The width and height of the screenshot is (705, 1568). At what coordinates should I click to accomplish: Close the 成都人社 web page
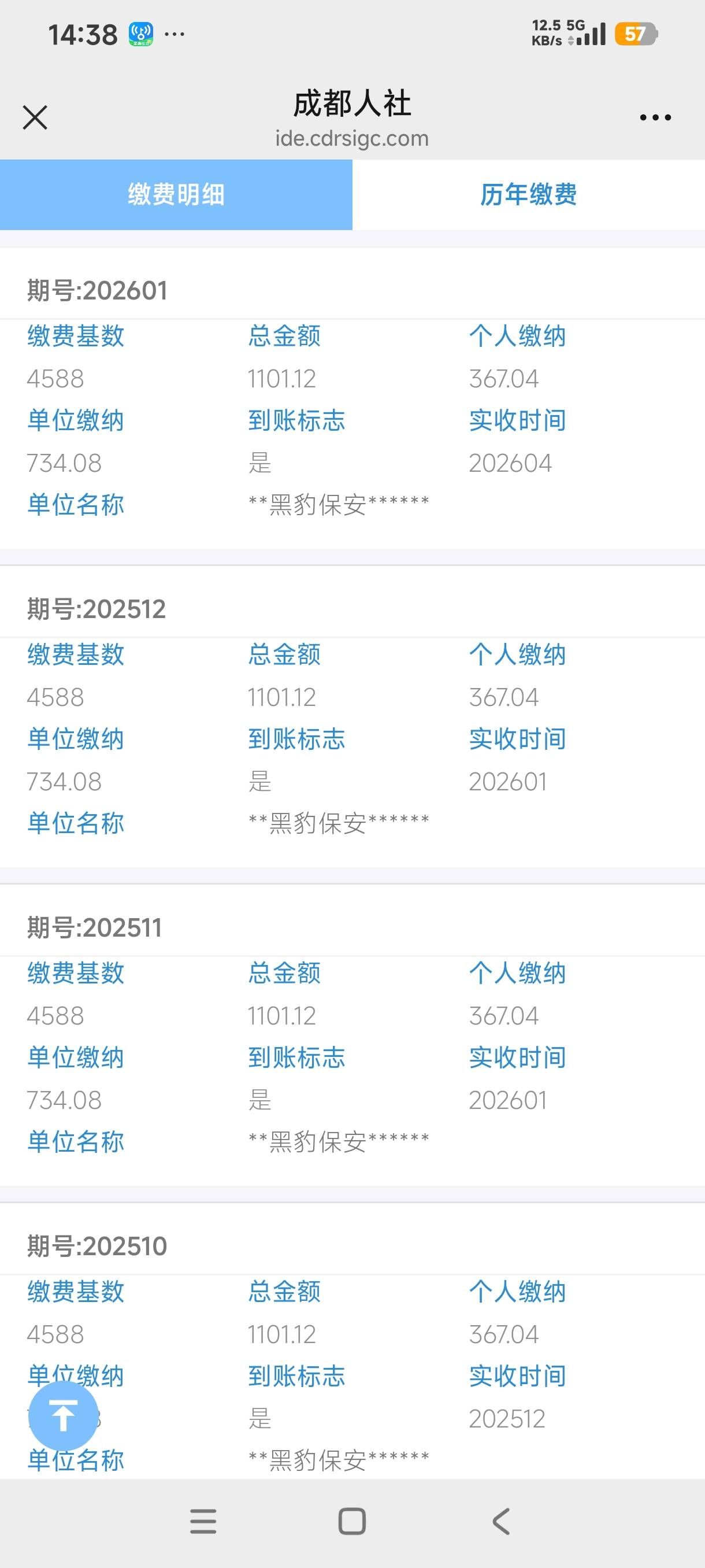tap(35, 117)
